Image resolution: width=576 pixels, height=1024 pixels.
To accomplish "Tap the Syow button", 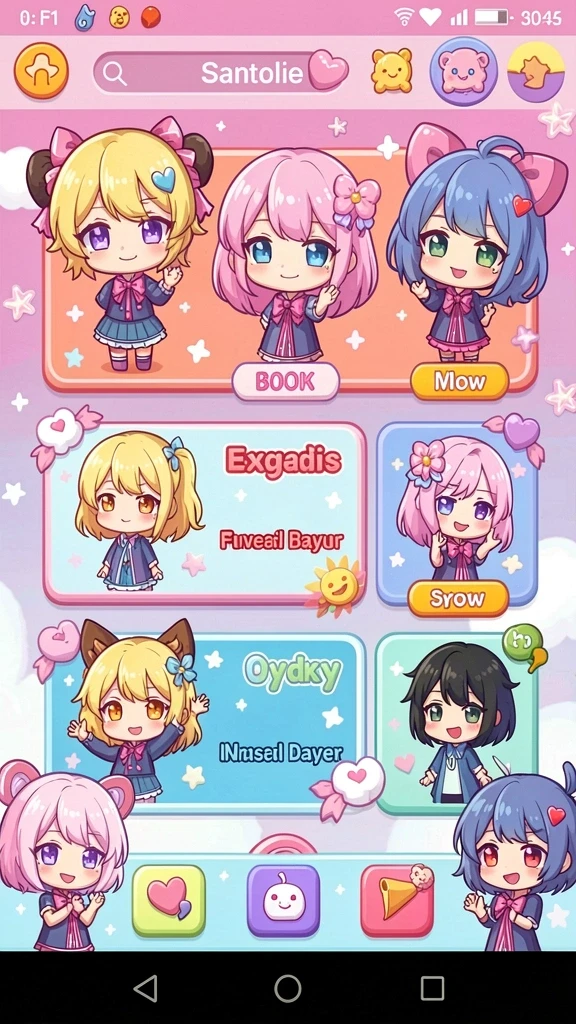I will click(x=458, y=598).
